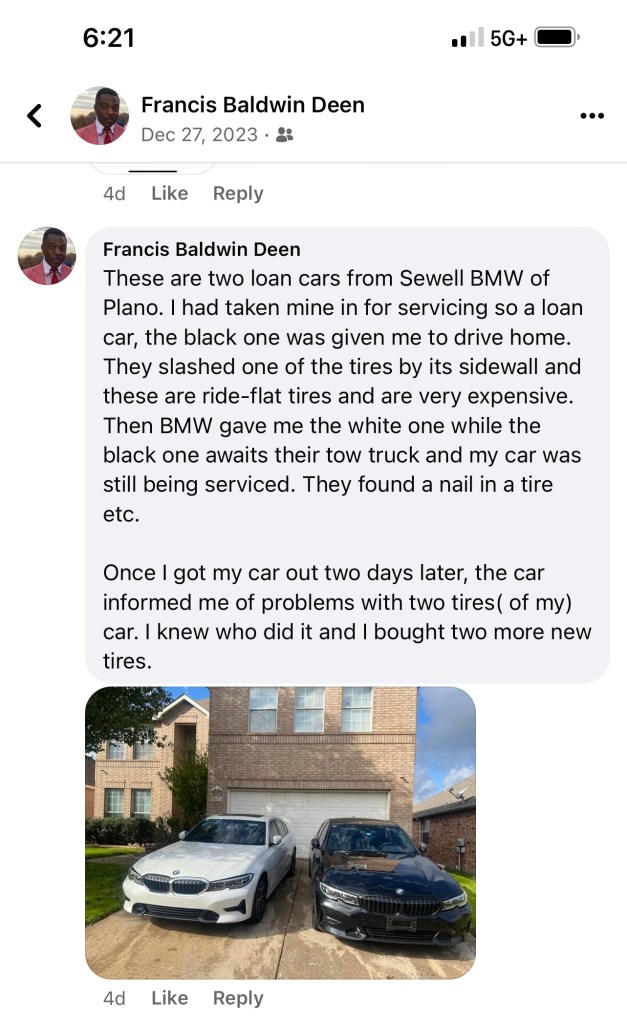Tap the avatar beside the loan cars comment
The image size is (627, 1024).
[47, 256]
